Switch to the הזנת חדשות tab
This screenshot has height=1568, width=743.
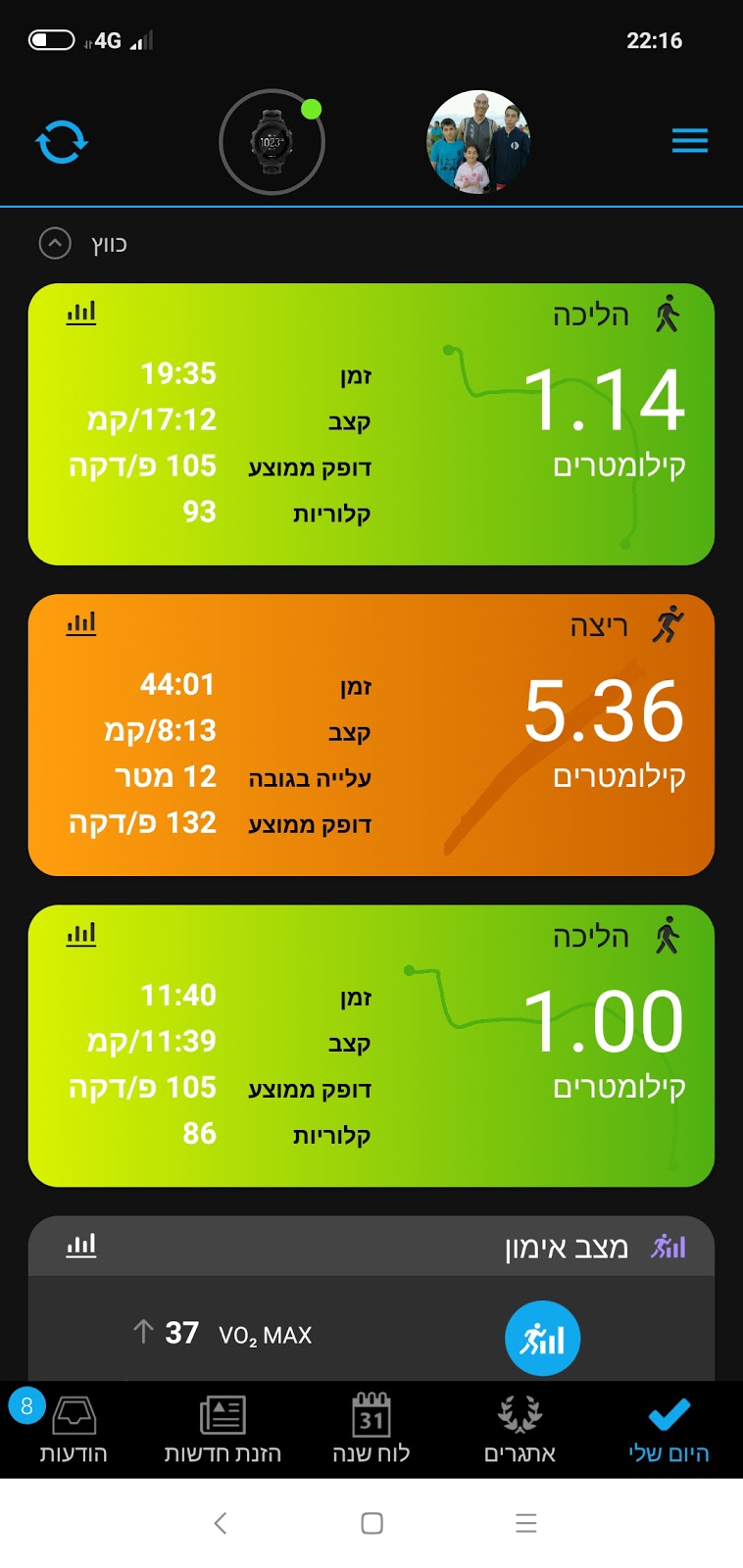[x=223, y=1430]
